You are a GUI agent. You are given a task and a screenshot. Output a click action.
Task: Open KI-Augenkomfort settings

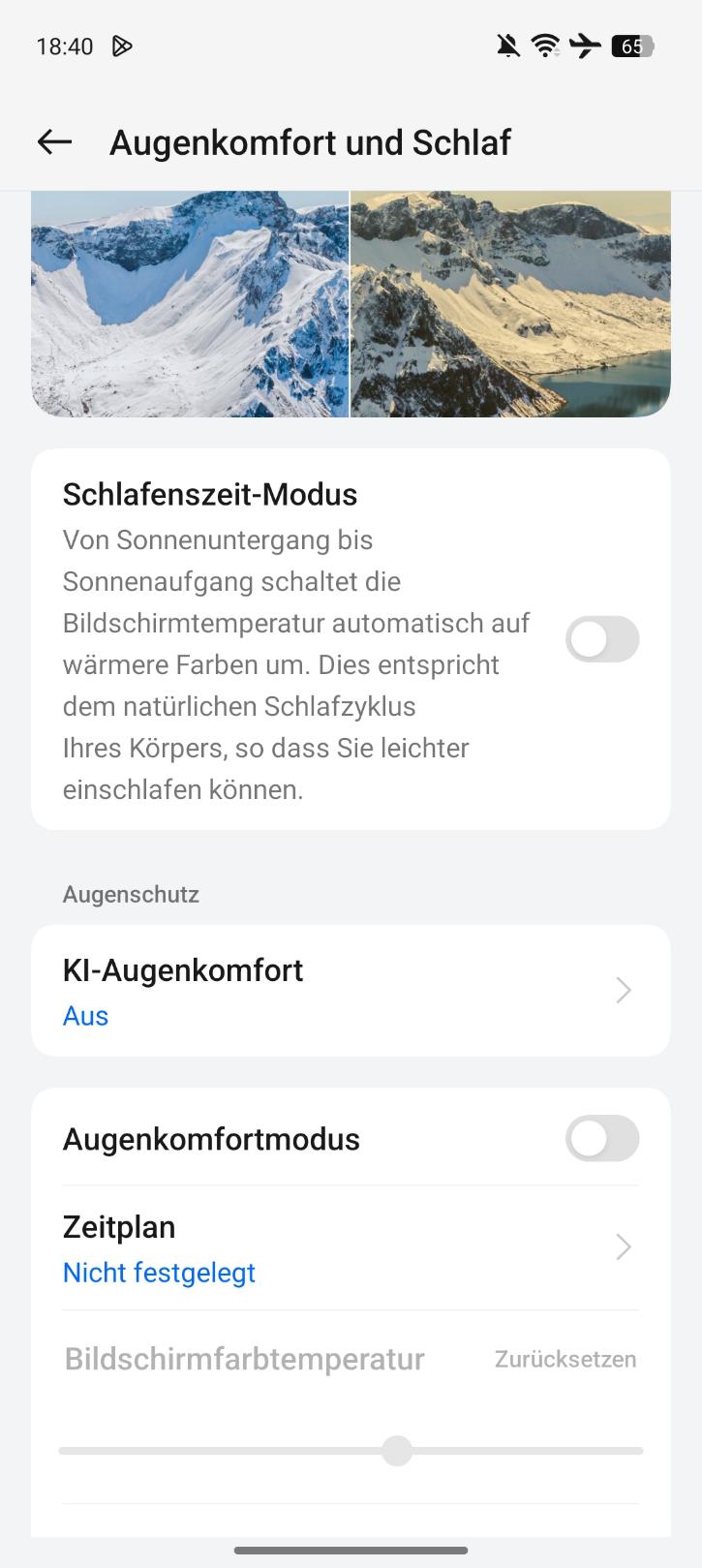[351, 991]
